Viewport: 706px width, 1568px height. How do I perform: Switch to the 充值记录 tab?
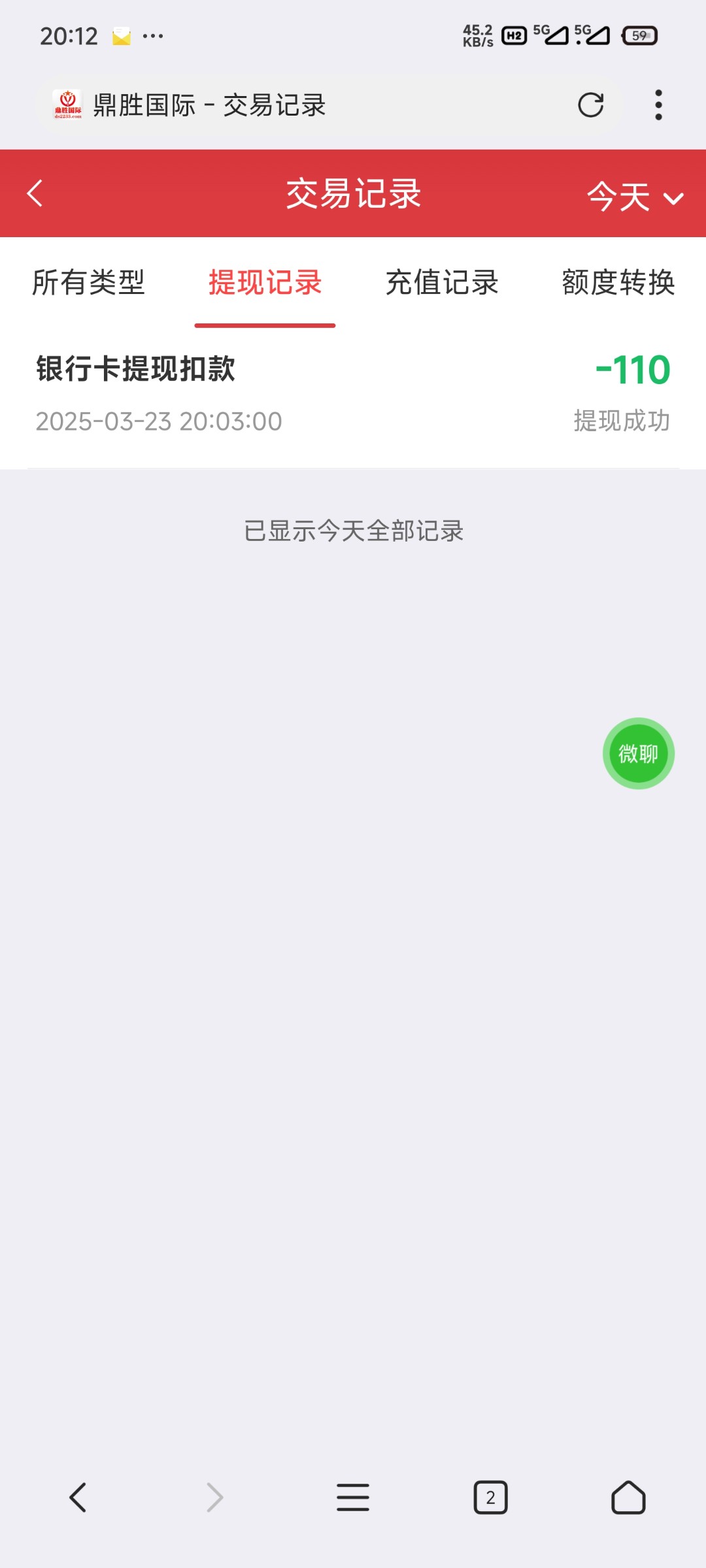(442, 282)
